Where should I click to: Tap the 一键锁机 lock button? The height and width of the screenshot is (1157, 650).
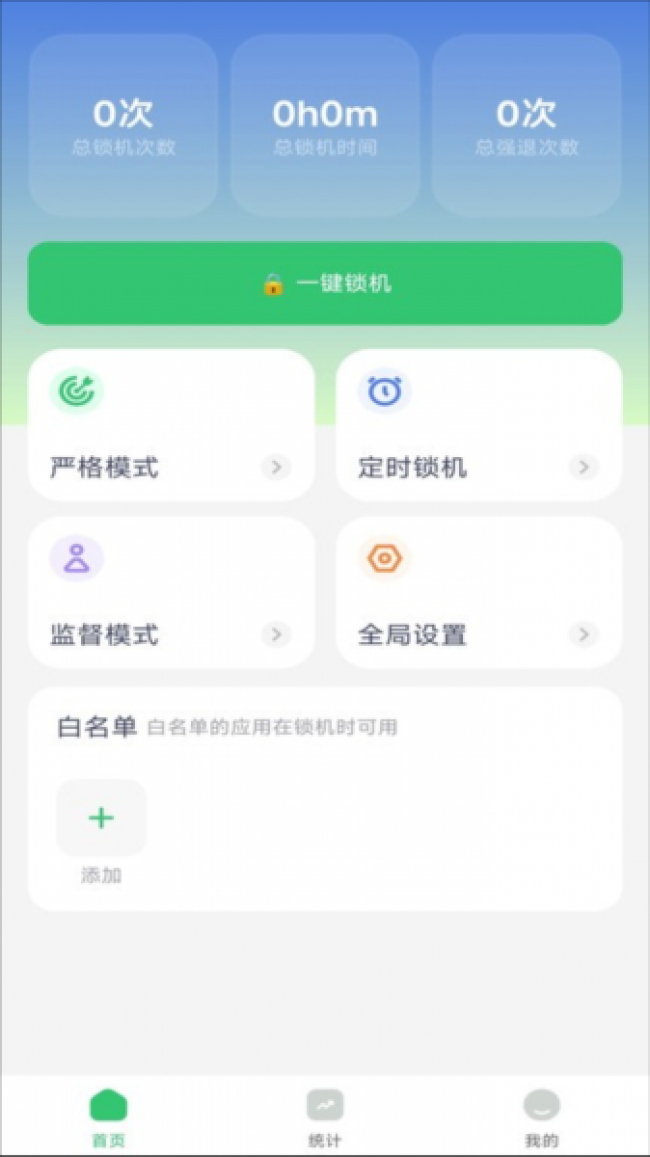pos(325,284)
